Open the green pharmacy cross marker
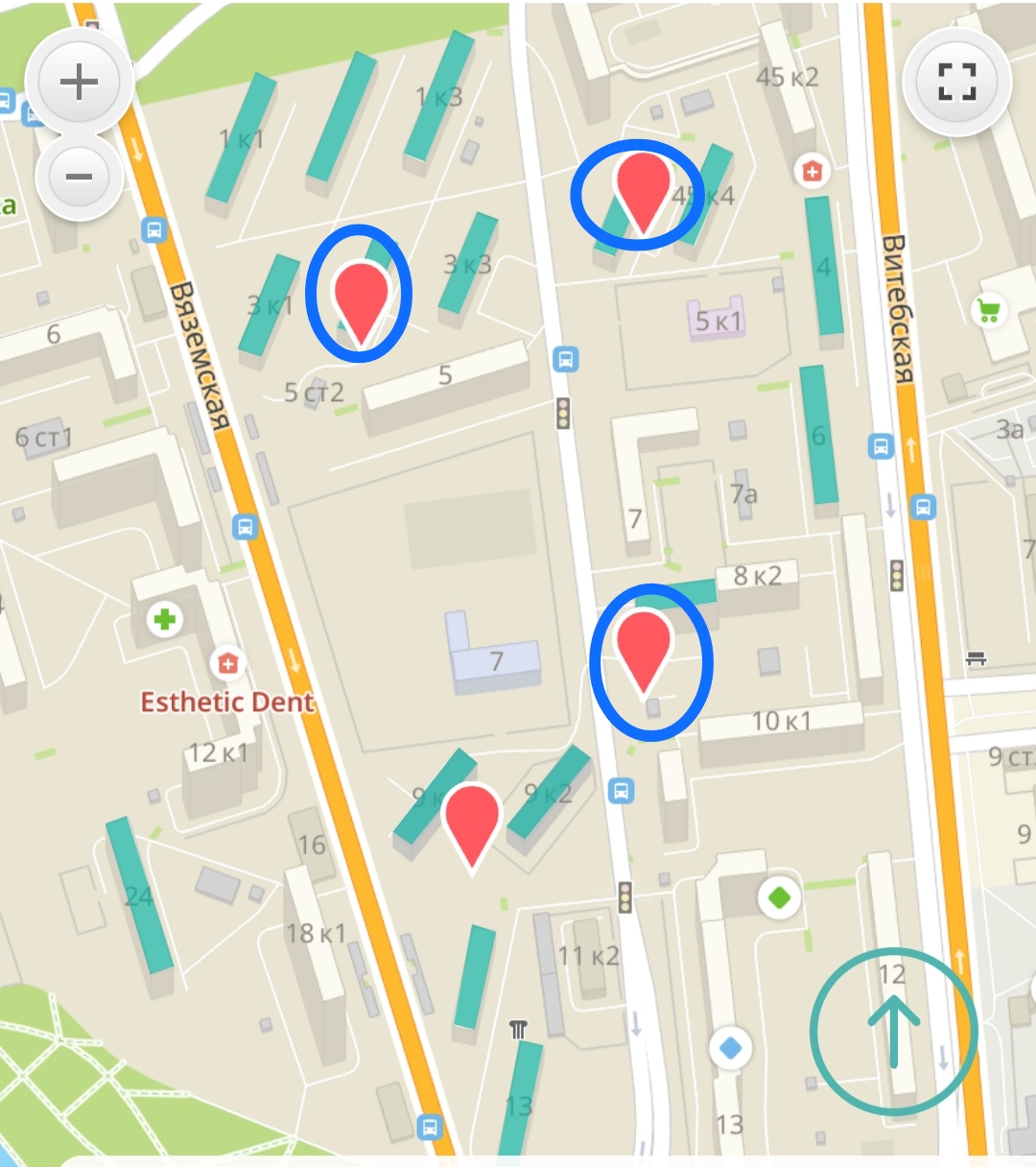 coord(165,619)
